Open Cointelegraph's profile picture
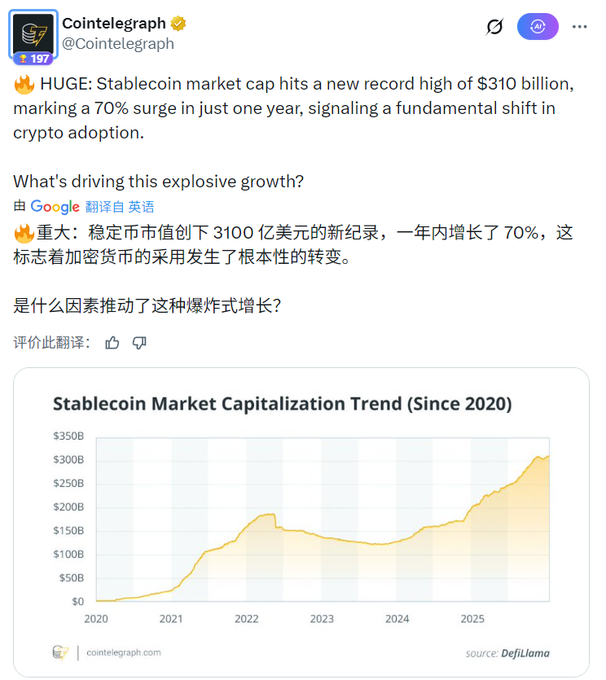The width and height of the screenshot is (606, 680). tap(32, 35)
